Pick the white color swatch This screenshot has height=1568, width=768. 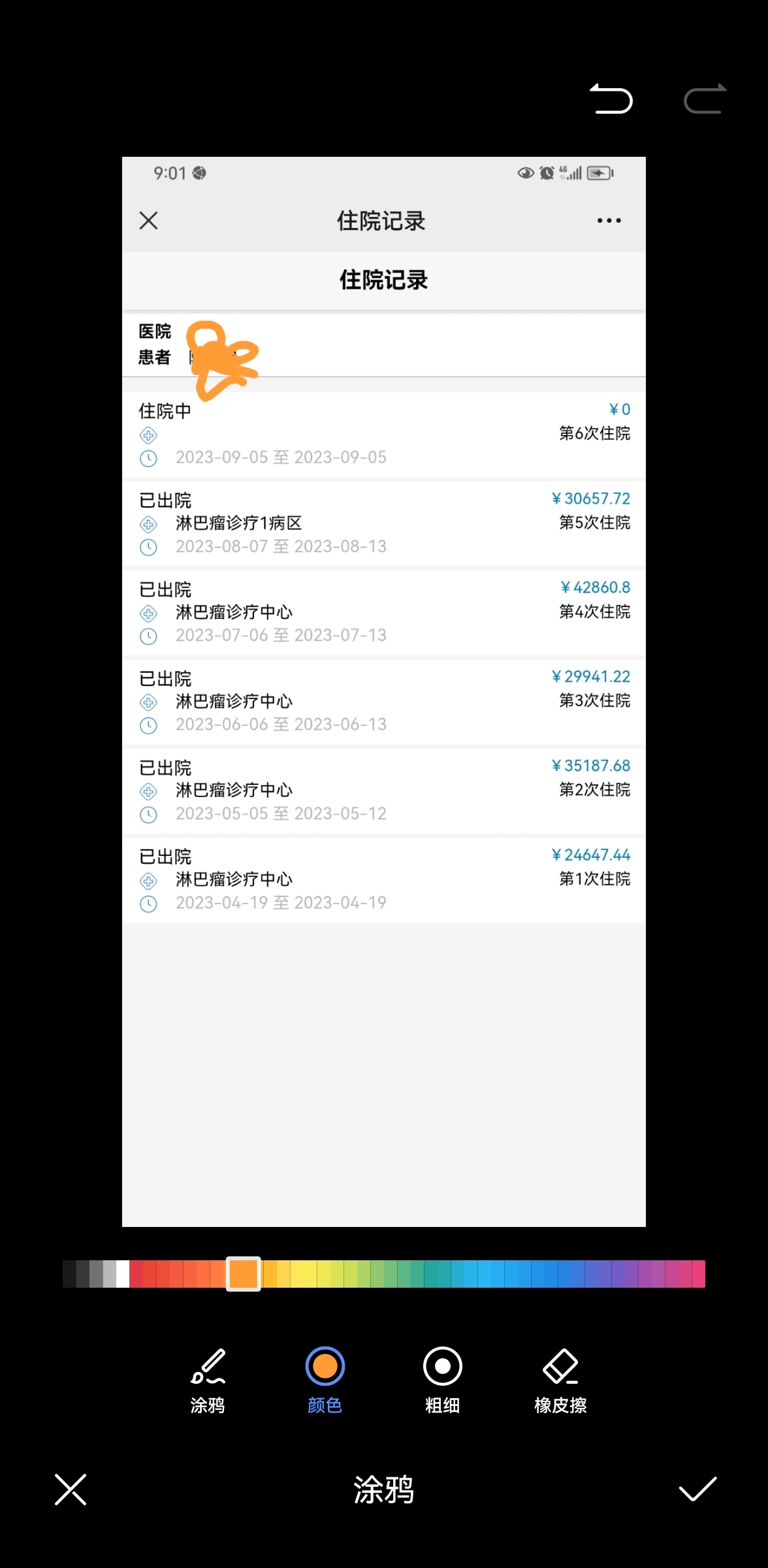point(123,1274)
